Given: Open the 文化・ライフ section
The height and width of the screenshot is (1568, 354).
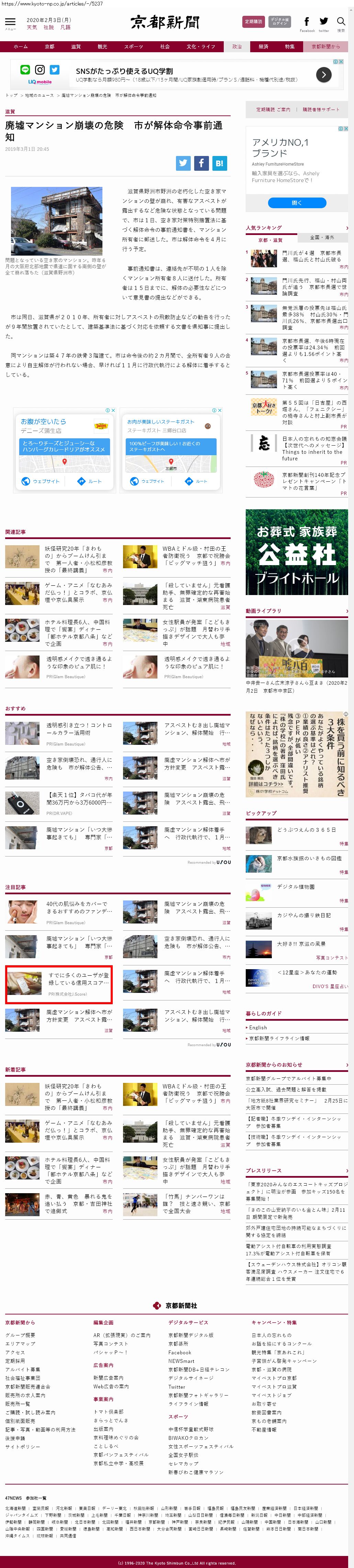Looking at the screenshot, I should 200,46.
